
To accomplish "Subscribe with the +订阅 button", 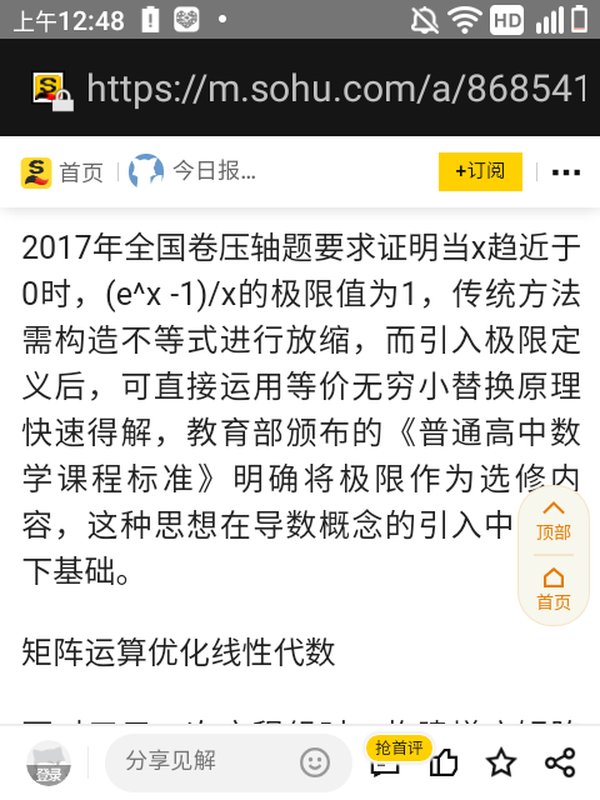I will [480, 171].
